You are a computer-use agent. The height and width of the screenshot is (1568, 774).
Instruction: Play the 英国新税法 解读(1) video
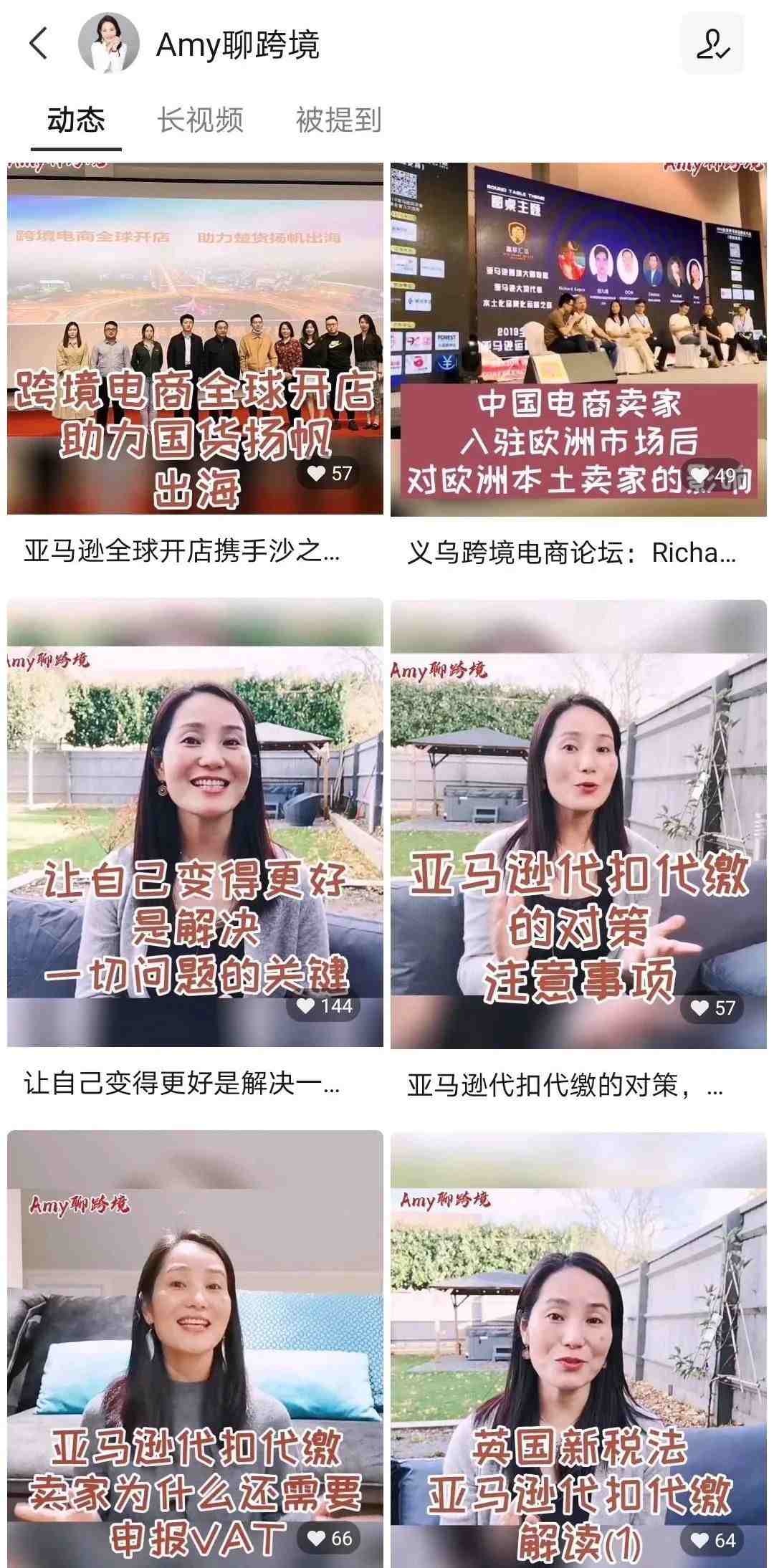point(578,1347)
